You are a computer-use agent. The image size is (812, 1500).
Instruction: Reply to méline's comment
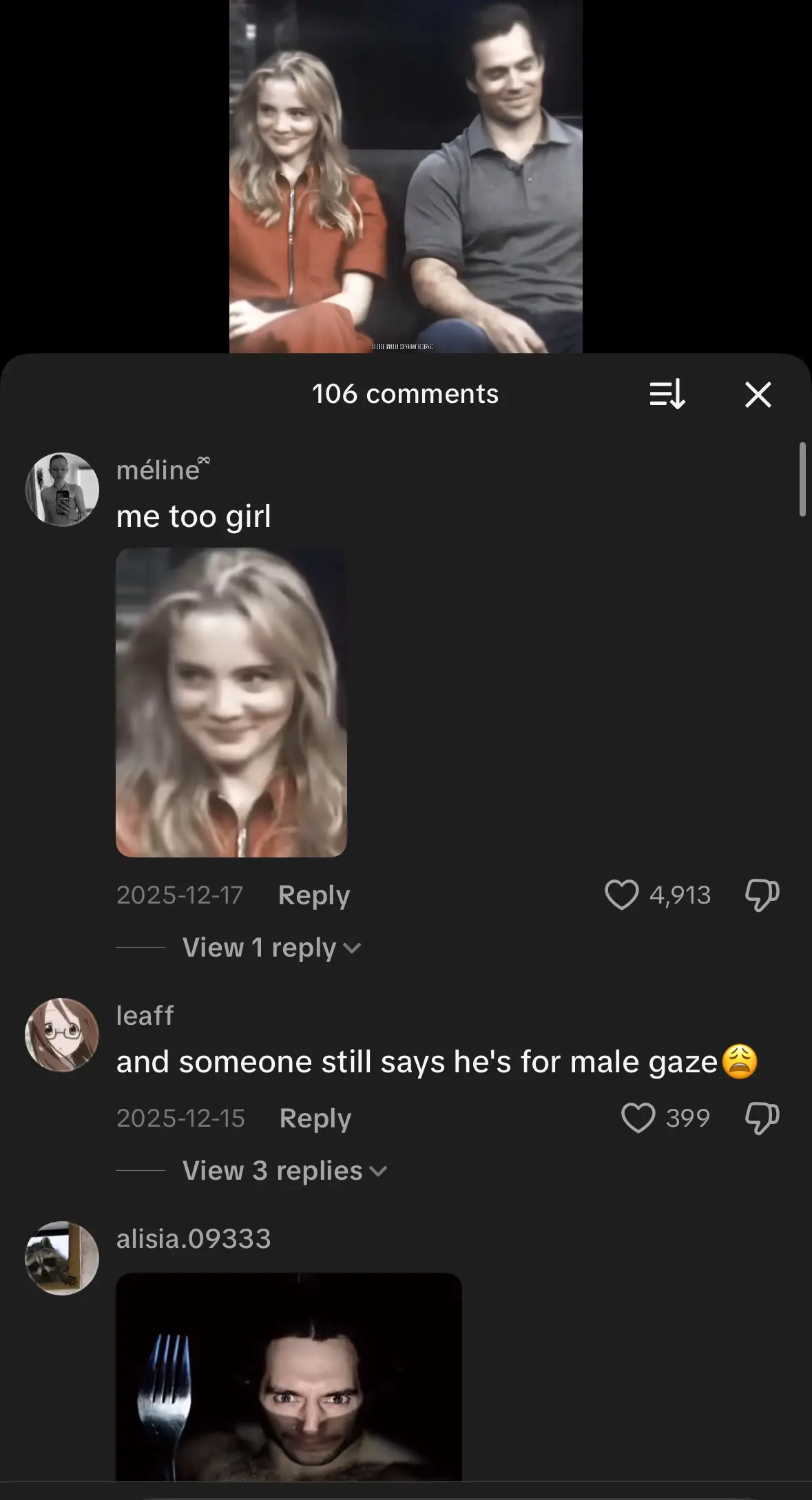314,895
